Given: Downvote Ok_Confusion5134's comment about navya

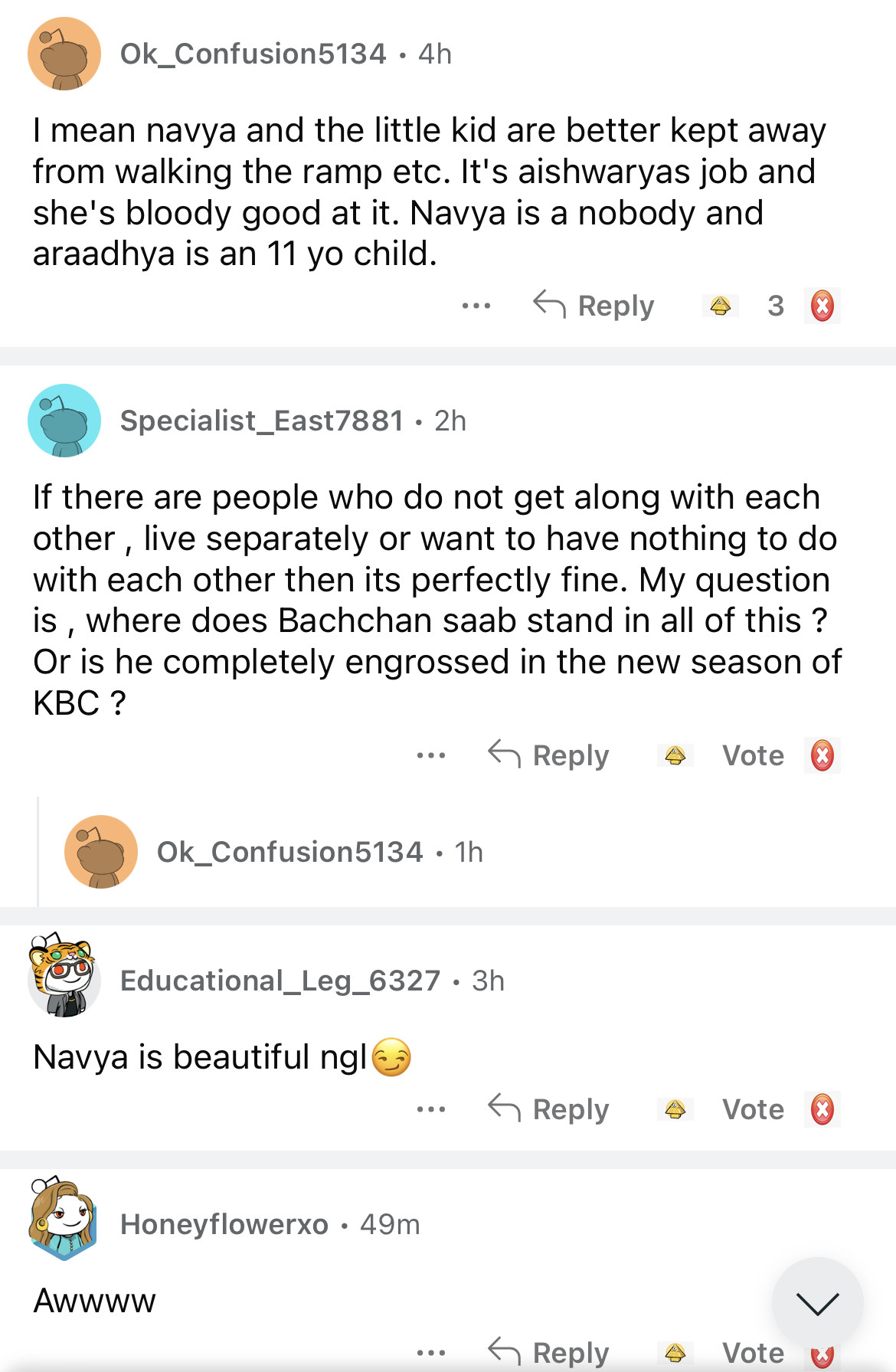Looking at the screenshot, I should pyautogui.click(x=822, y=306).
